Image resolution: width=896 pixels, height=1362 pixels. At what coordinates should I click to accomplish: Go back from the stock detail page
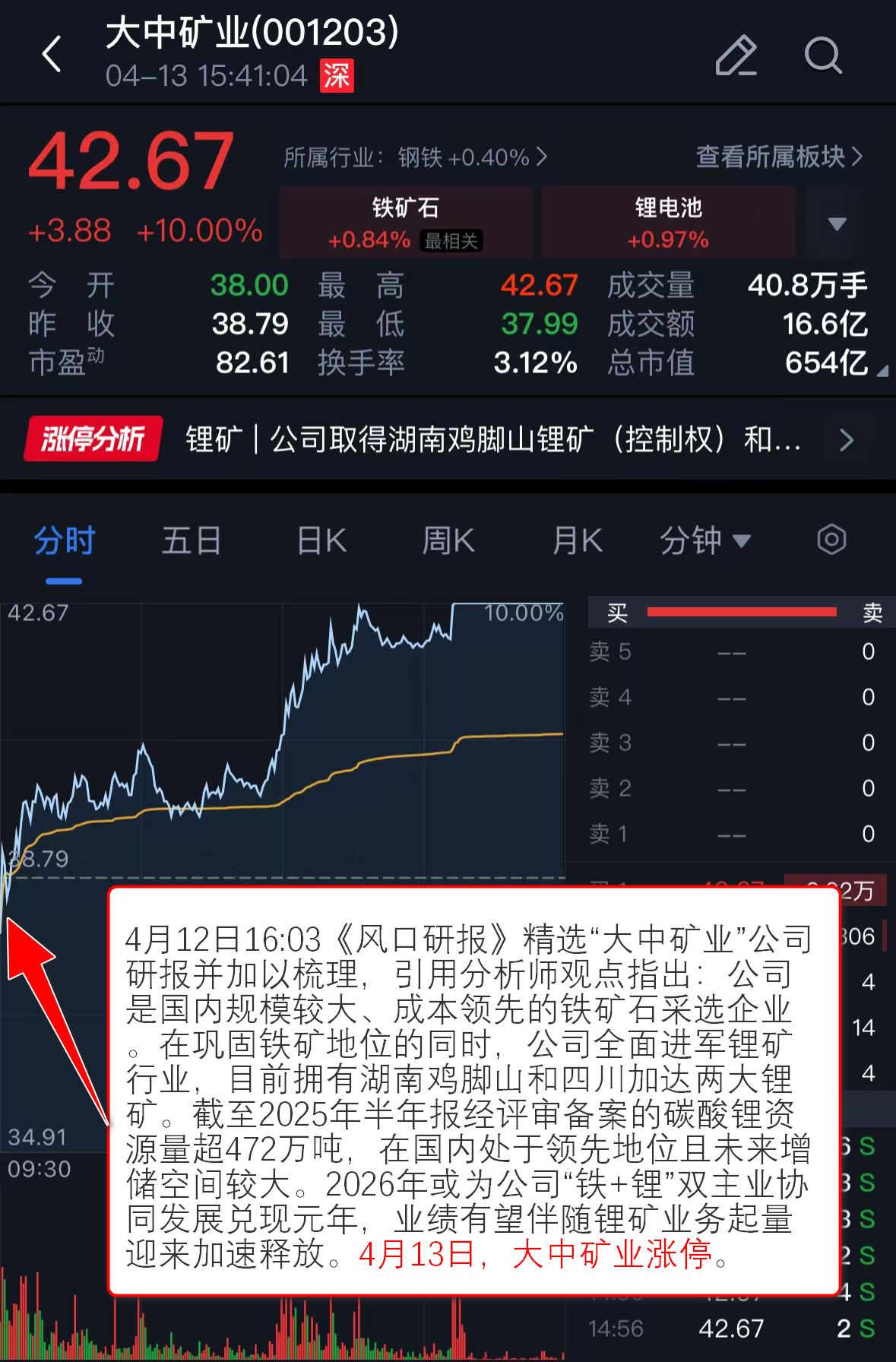tap(52, 55)
